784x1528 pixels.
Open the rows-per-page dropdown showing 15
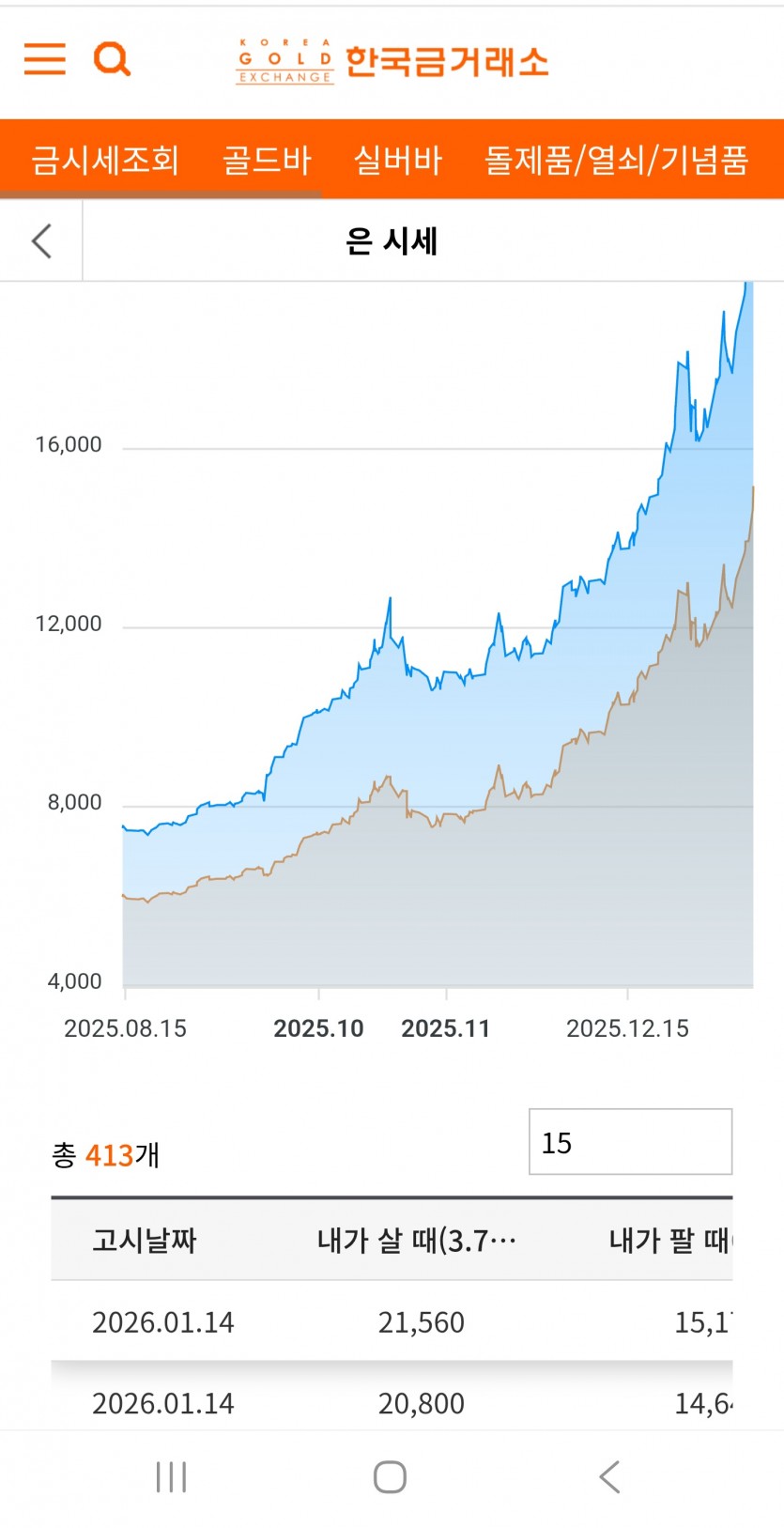click(x=630, y=1142)
